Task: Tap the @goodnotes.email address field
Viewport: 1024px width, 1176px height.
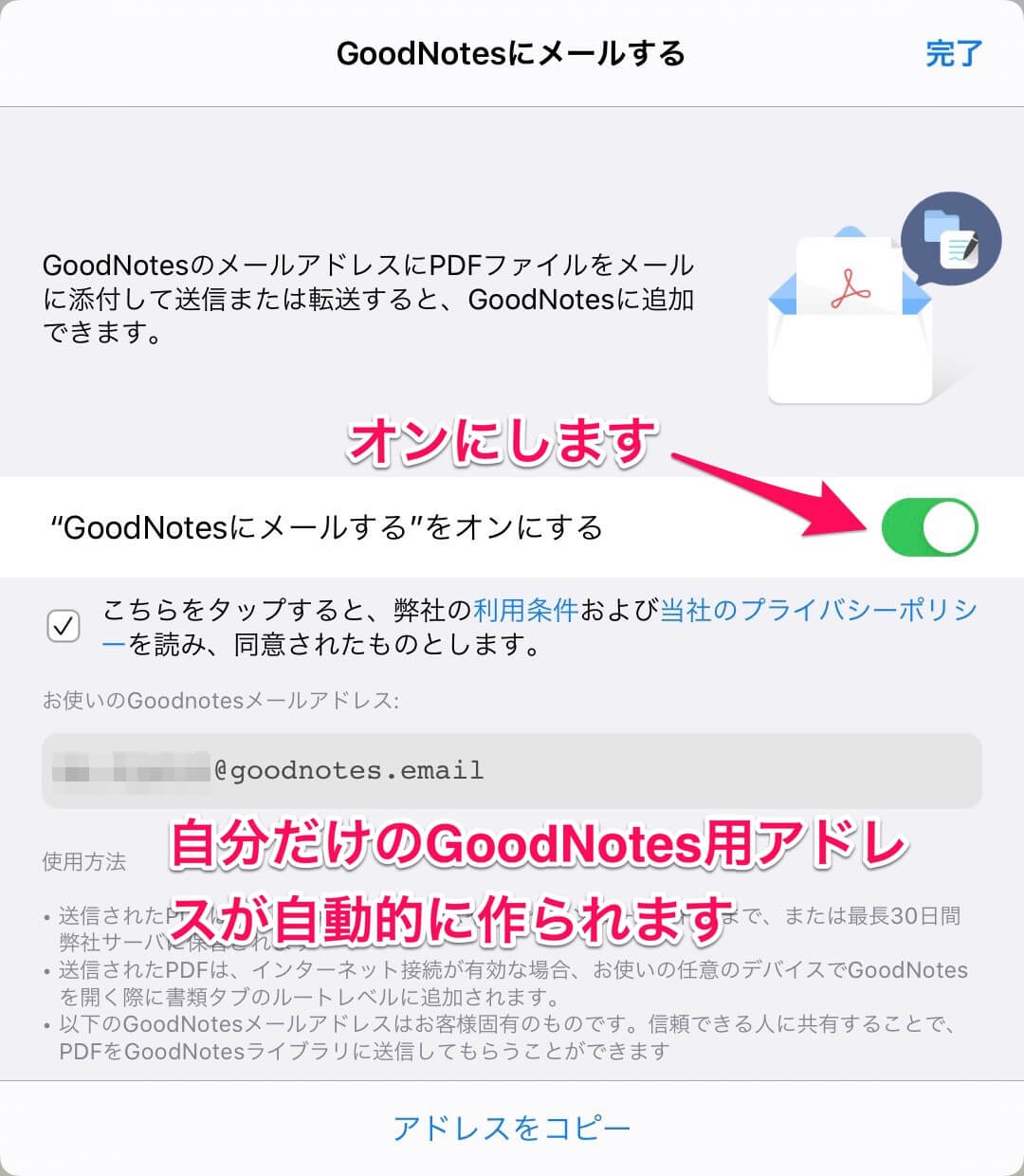Action: [512, 770]
